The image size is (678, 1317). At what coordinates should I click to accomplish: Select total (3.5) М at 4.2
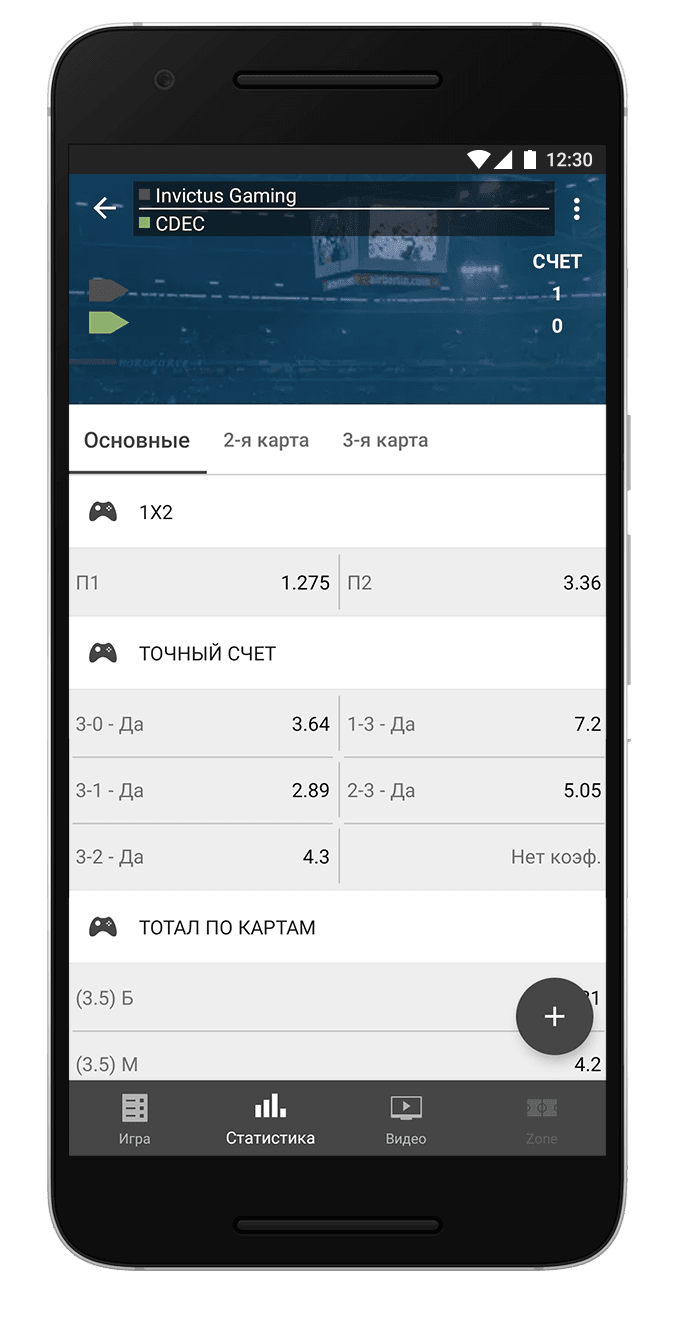(x=300, y=1064)
